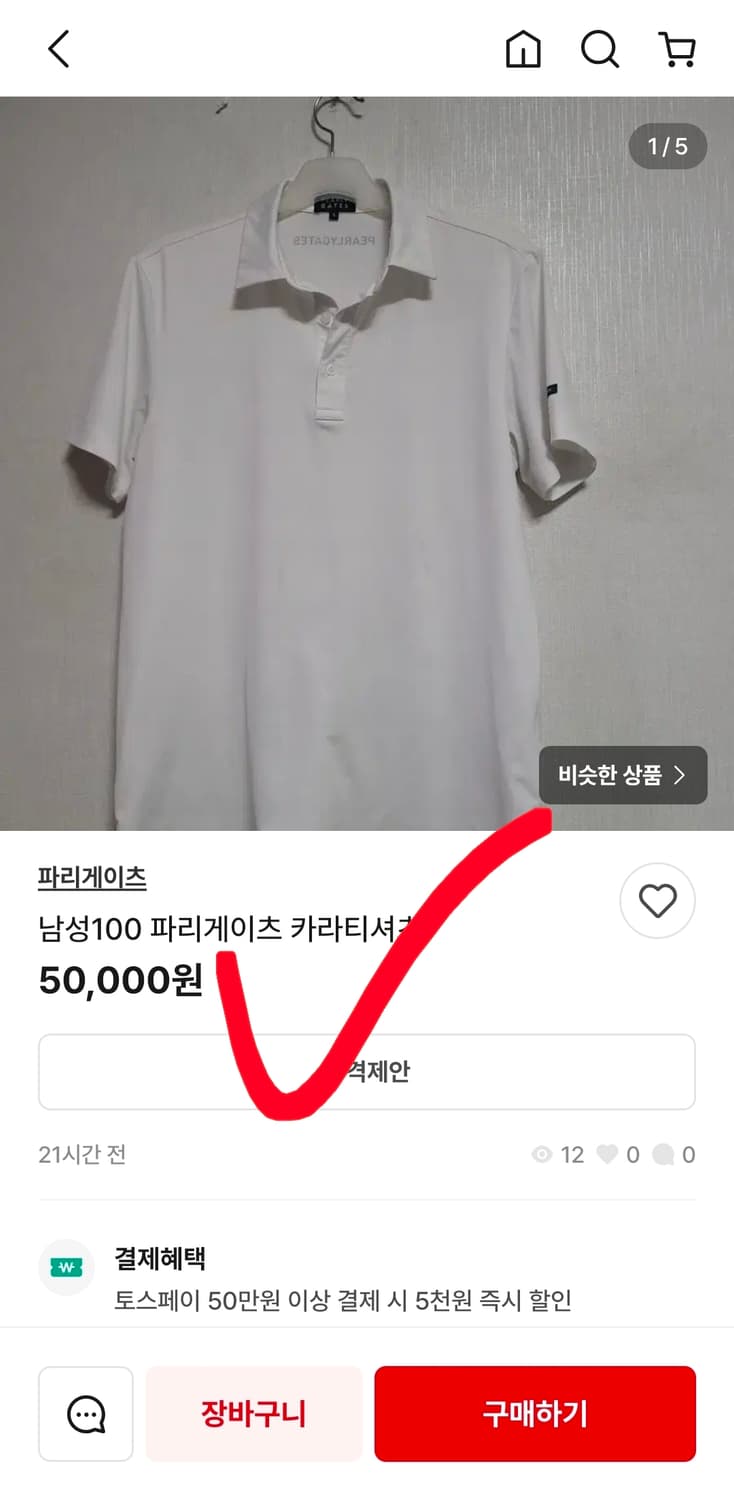Open the home screen via house icon
This screenshot has width=734, height=1500.
524,47
